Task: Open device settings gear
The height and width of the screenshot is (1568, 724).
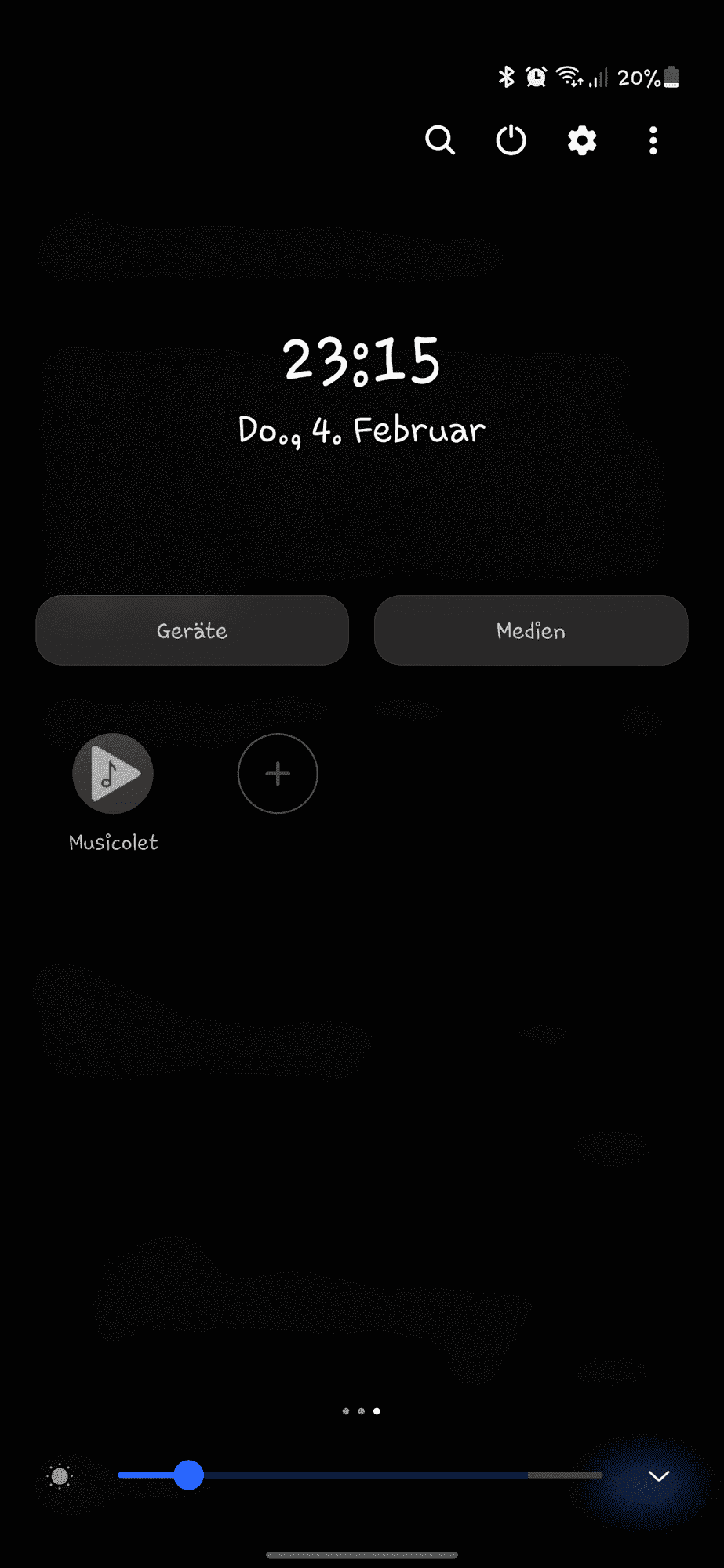Action: (x=582, y=141)
